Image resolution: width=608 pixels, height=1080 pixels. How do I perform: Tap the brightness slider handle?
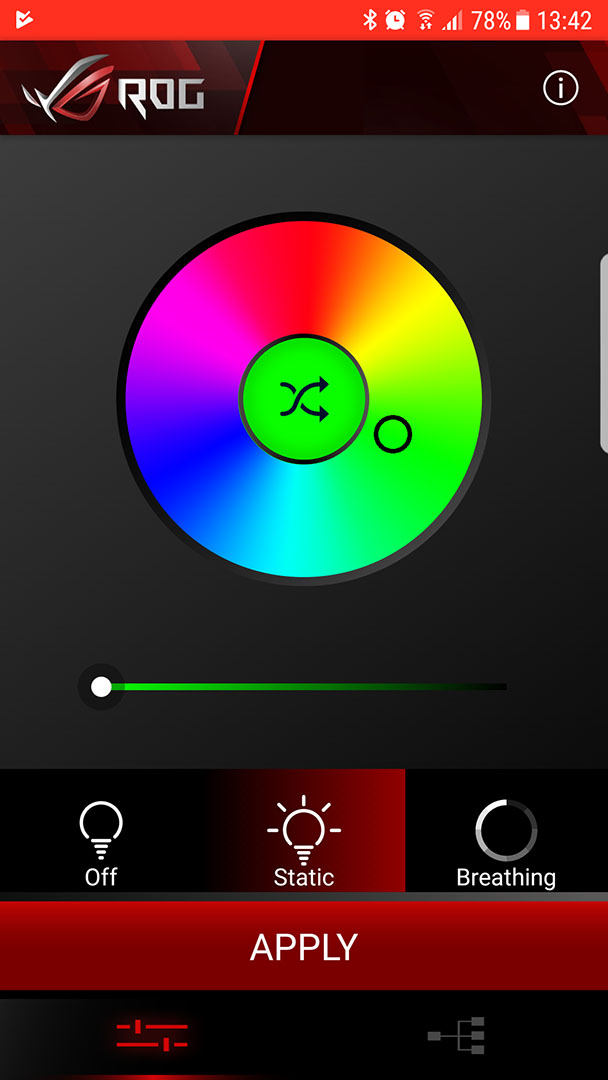click(101, 687)
